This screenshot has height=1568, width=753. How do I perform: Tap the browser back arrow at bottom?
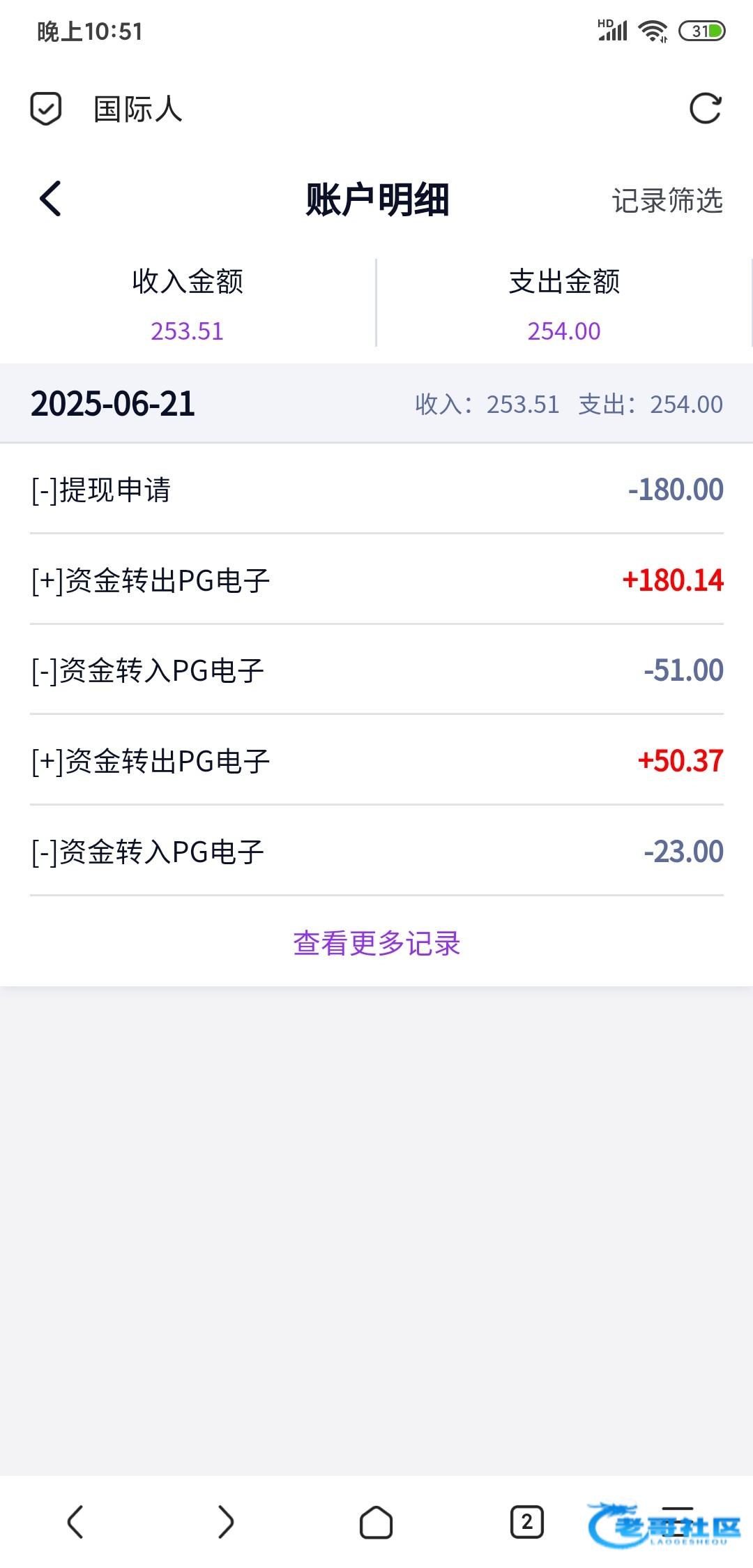(75, 1521)
